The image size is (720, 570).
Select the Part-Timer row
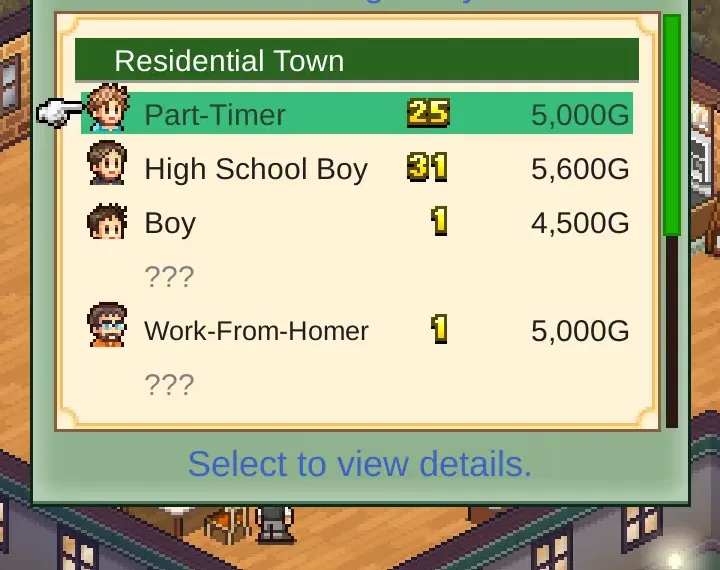[x=356, y=114]
